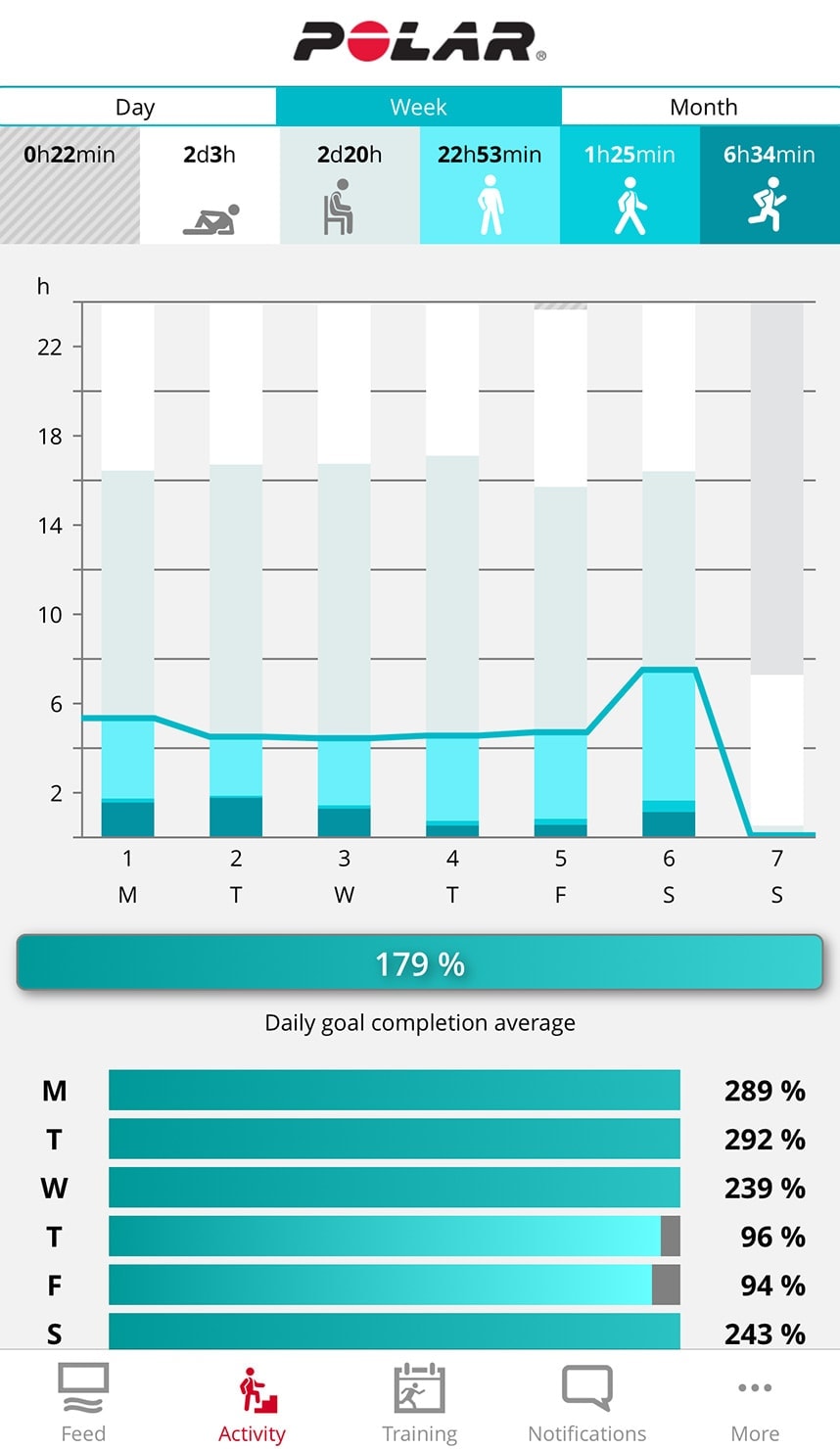
Task: Toggle the 6h34min intense activity segment
Action: [770, 155]
